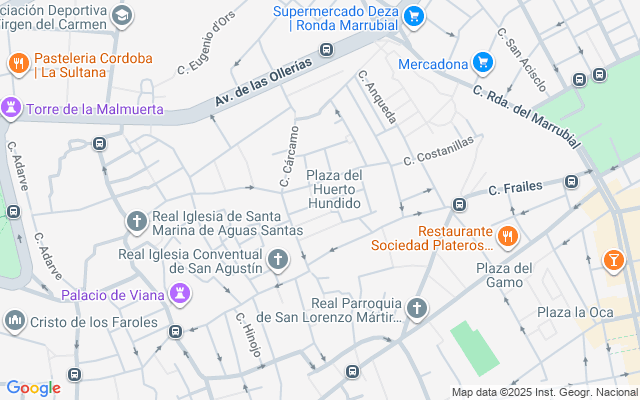
Task: Select Real Iglesia de Santa Marina marker
Action: click(137, 220)
